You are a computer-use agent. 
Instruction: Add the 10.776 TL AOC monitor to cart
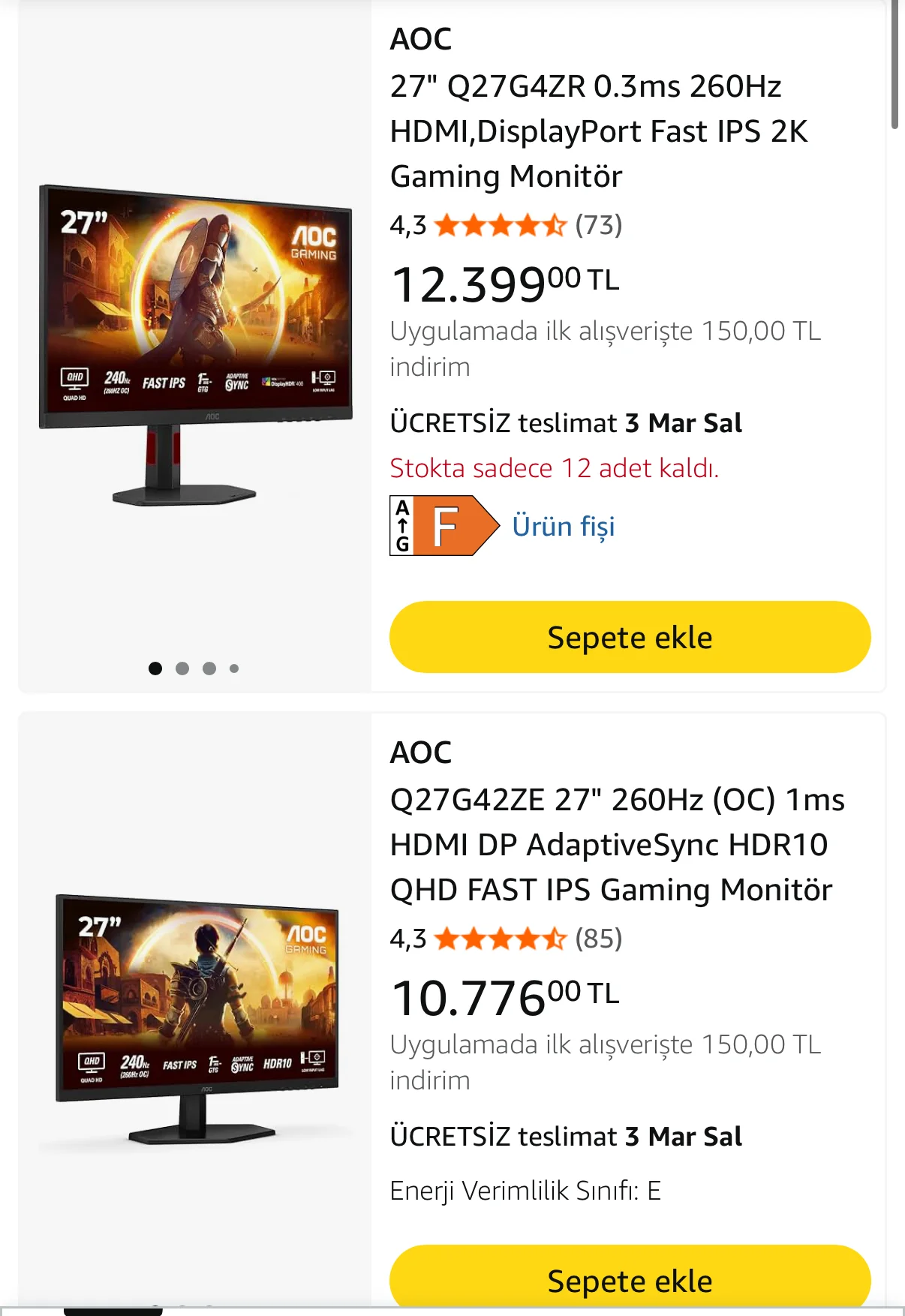coord(630,1279)
